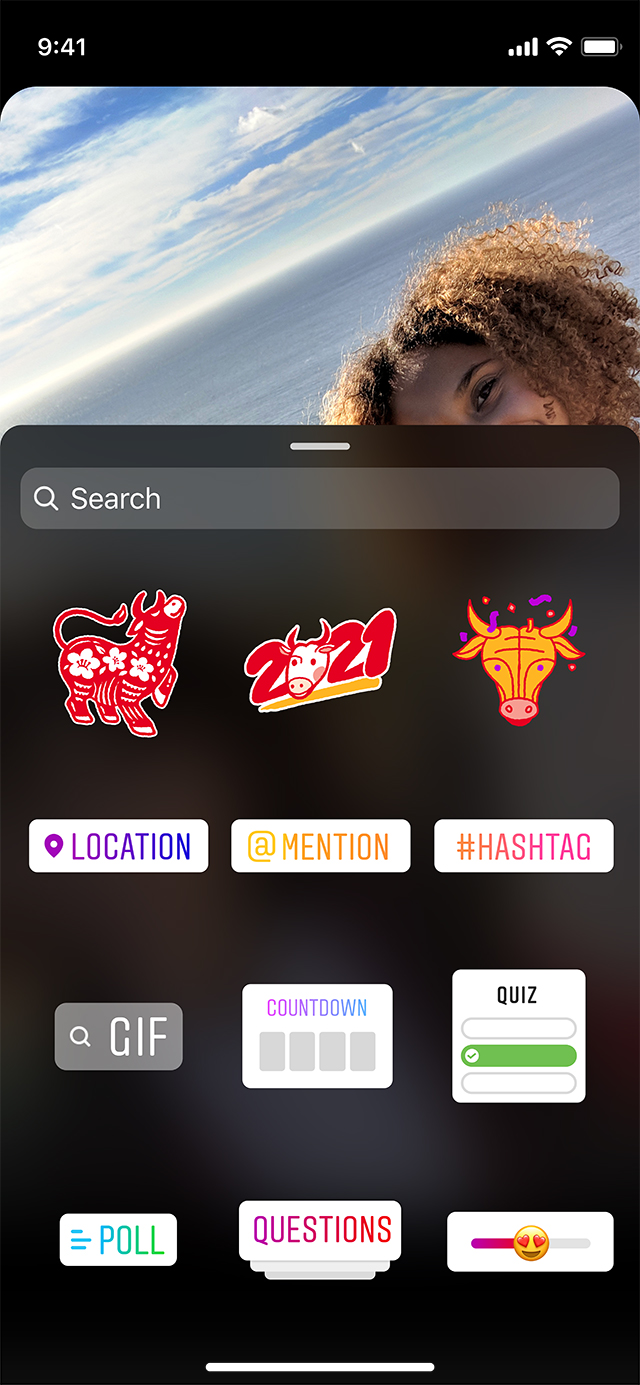
Task: Insert the Questions sticker
Action: click(320, 1239)
